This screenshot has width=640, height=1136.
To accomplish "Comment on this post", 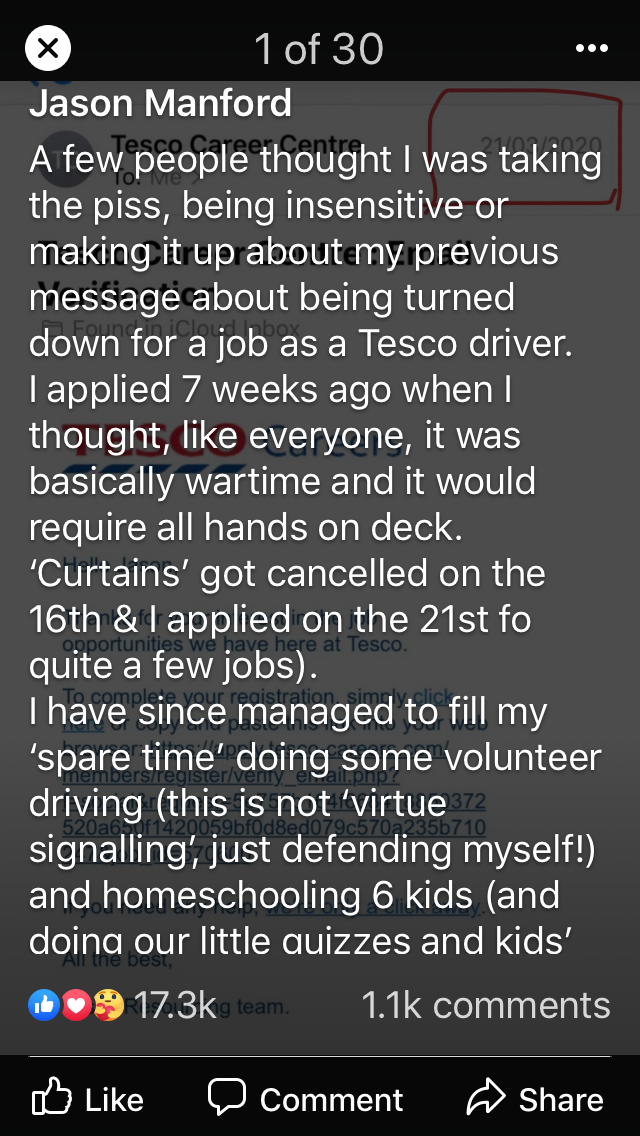I will pos(306,1099).
